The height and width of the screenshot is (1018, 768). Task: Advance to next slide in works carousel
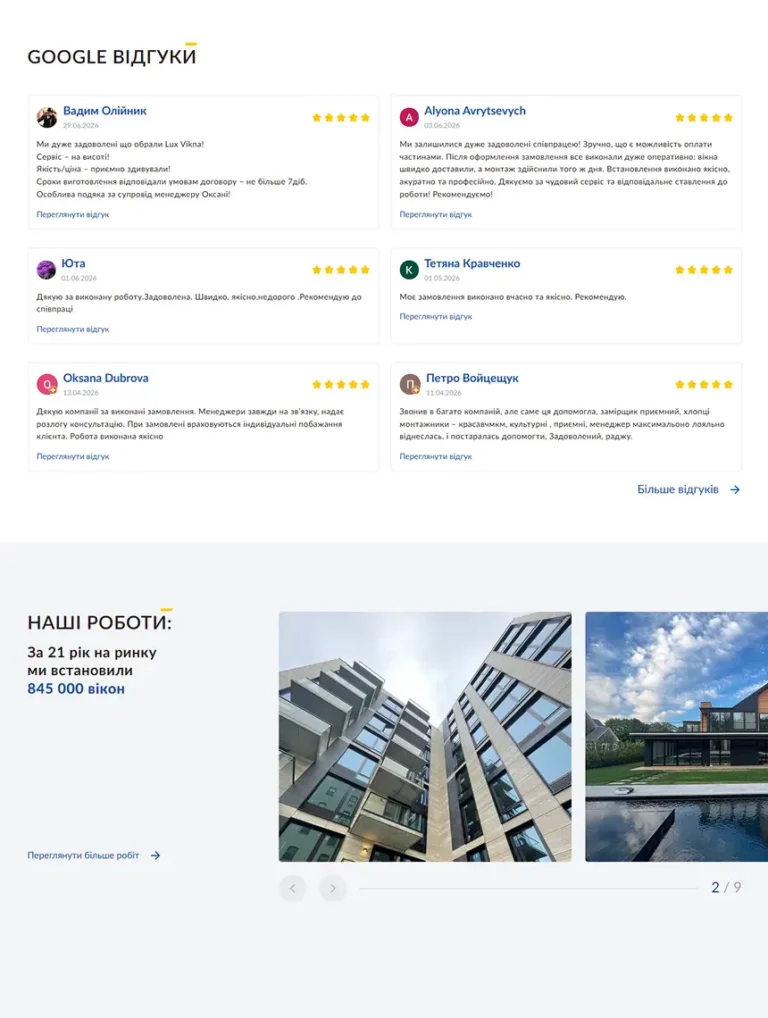pyautogui.click(x=332, y=888)
